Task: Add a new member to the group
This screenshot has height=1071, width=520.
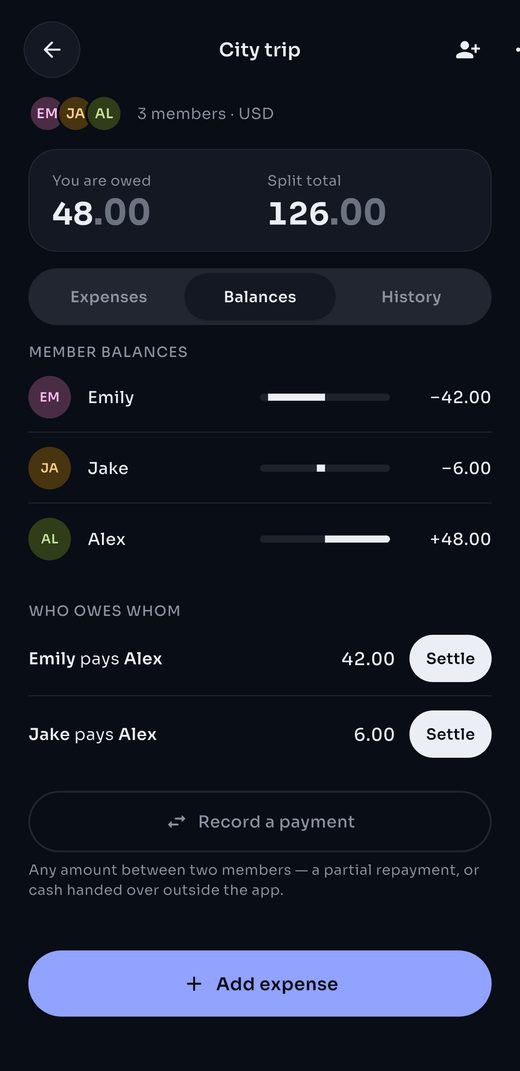Action: tap(468, 50)
